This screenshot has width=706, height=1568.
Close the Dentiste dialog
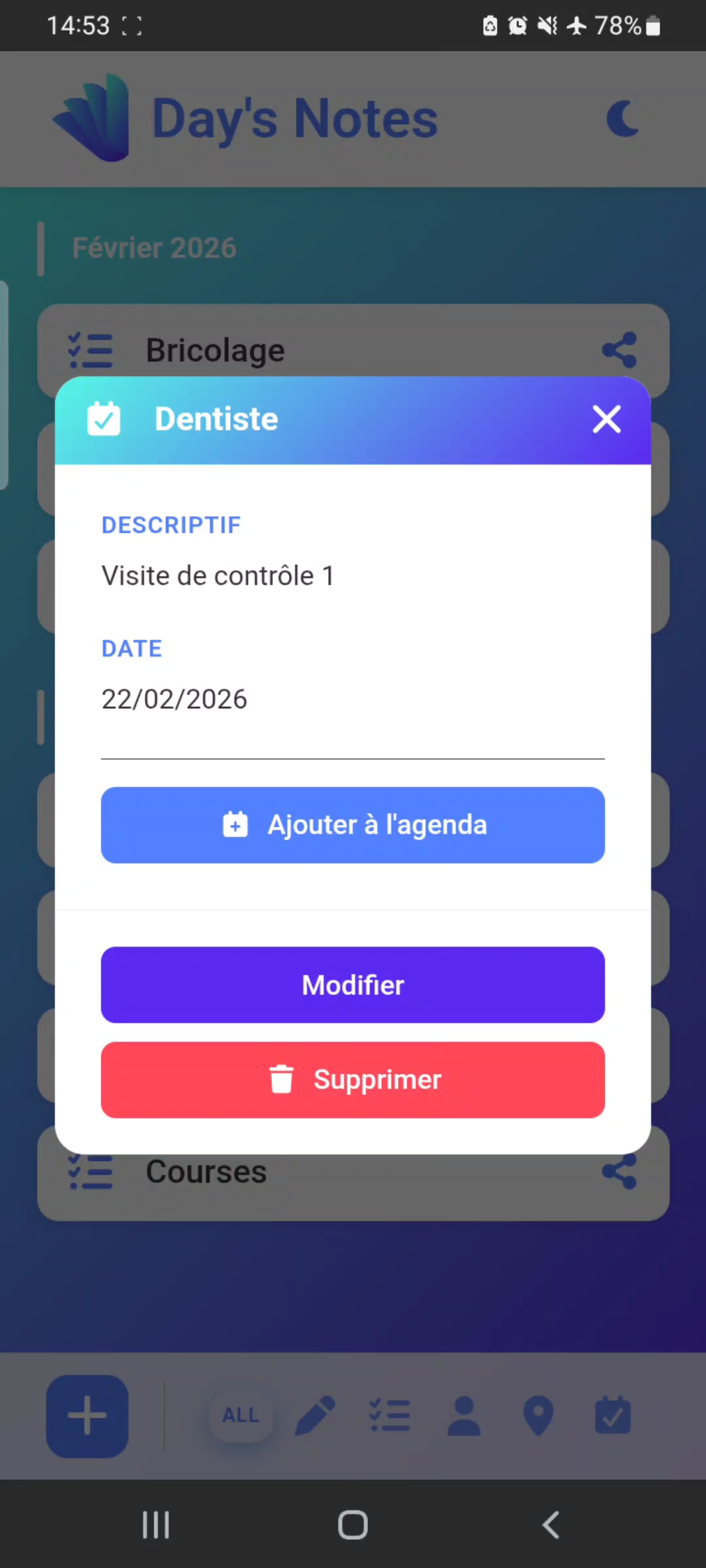606,419
